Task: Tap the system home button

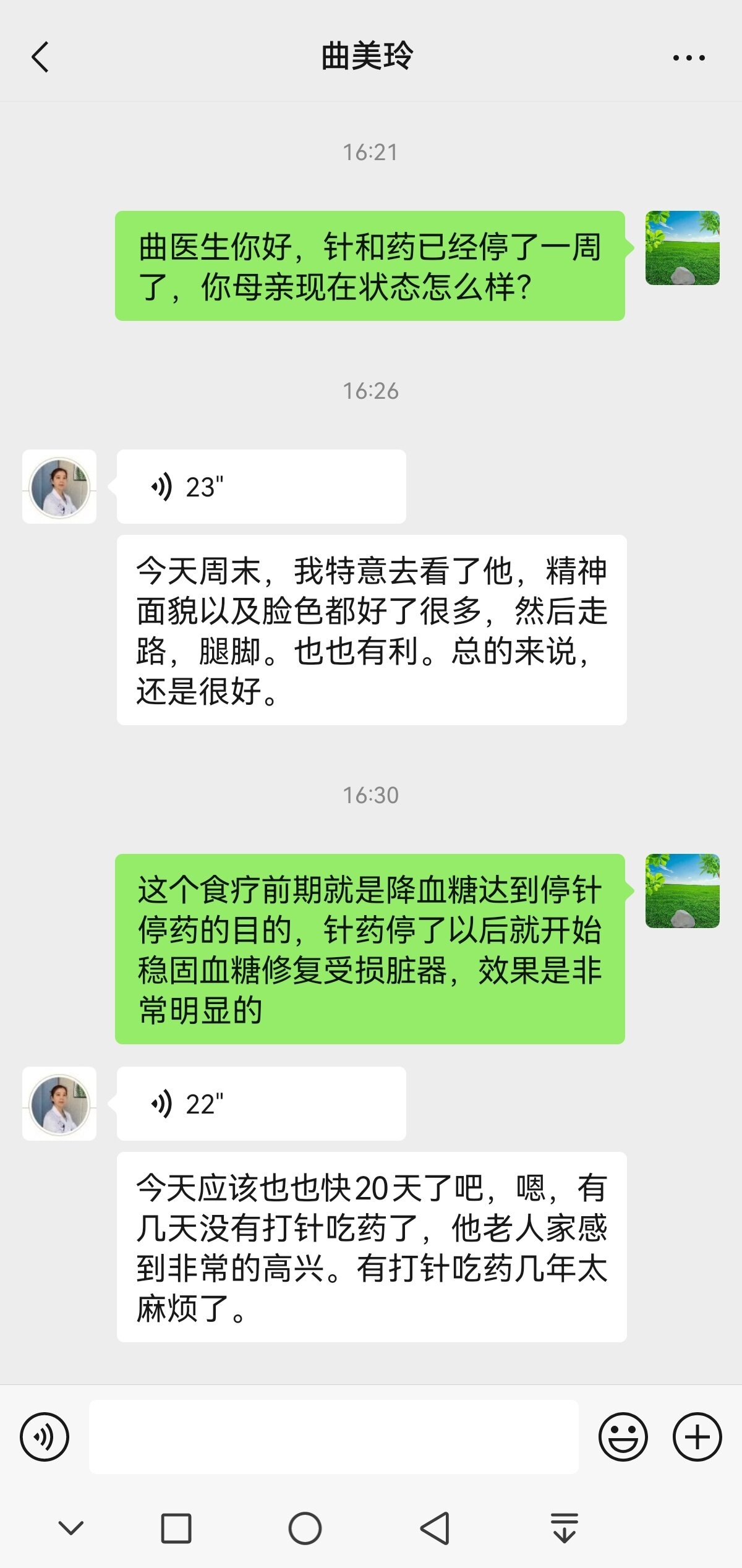Action: [x=305, y=1528]
